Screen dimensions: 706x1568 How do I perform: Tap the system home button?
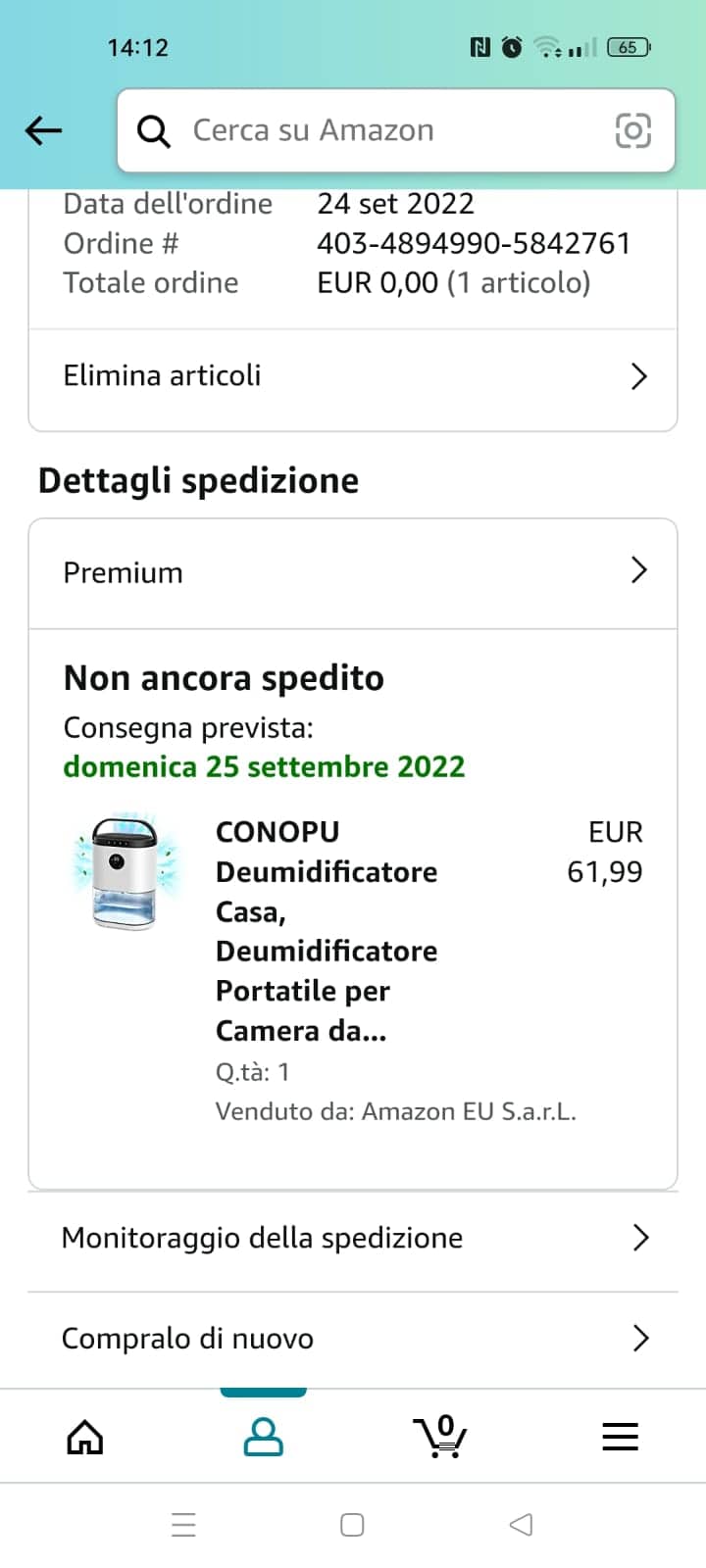[352, 1525]
